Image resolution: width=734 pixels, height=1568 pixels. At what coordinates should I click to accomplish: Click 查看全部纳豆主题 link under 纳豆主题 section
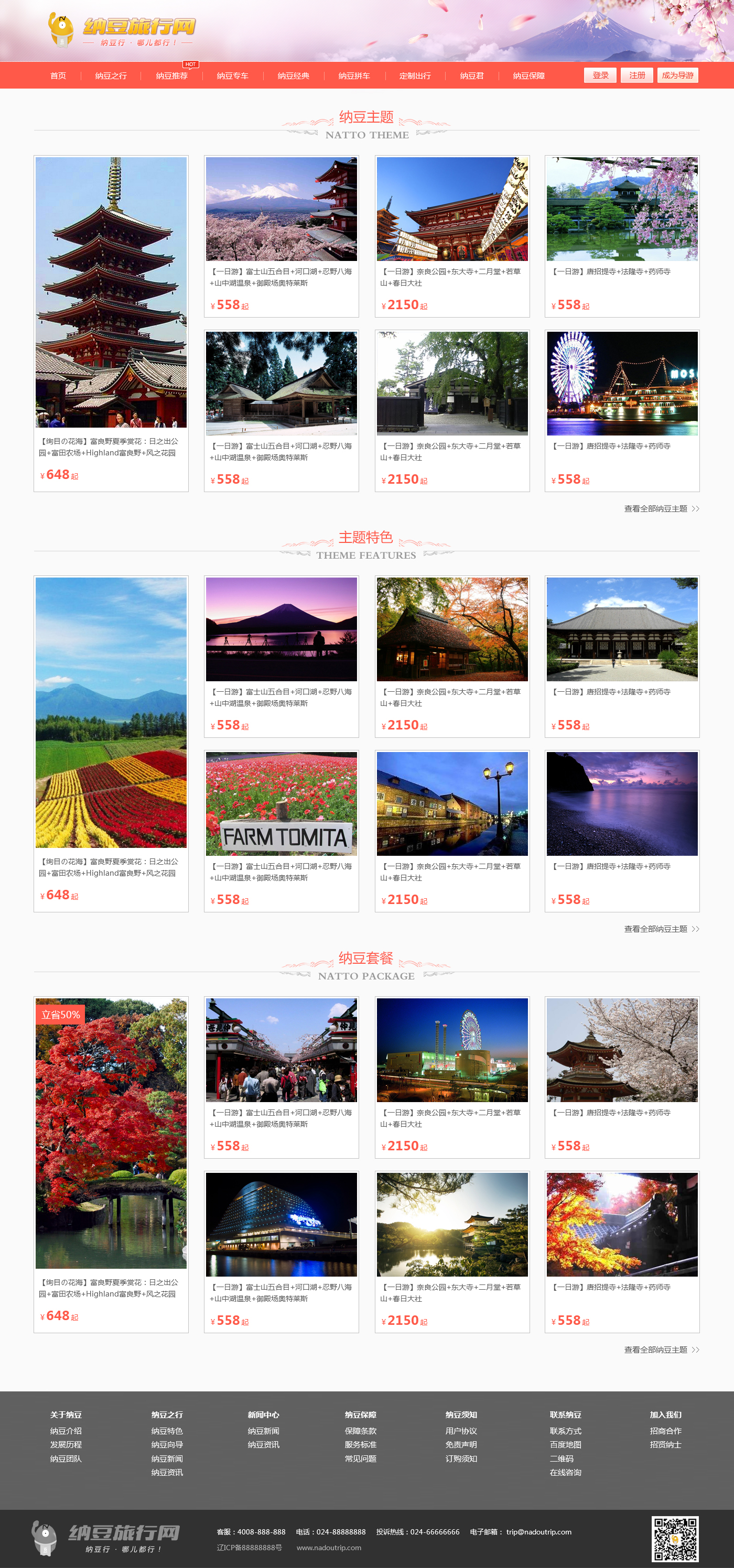[x=655, y=509]
